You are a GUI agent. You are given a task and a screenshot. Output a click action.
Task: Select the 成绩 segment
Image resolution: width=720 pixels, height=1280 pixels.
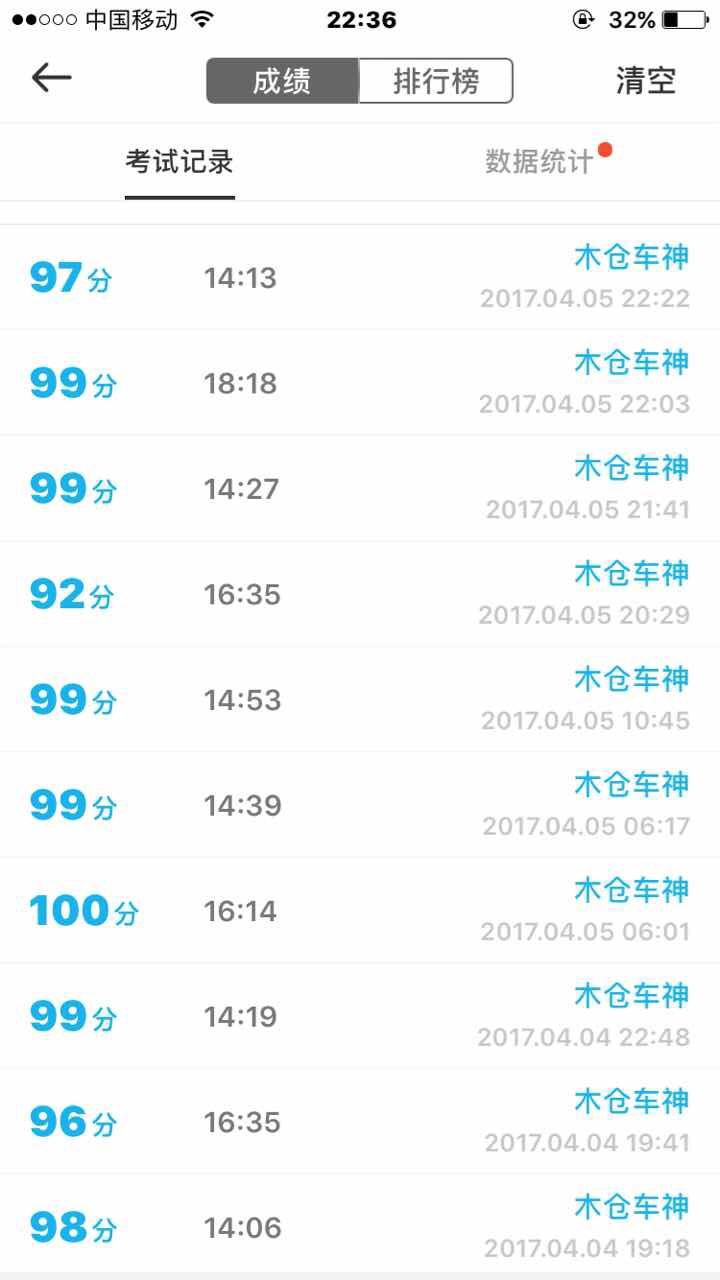tap(283, 81)
